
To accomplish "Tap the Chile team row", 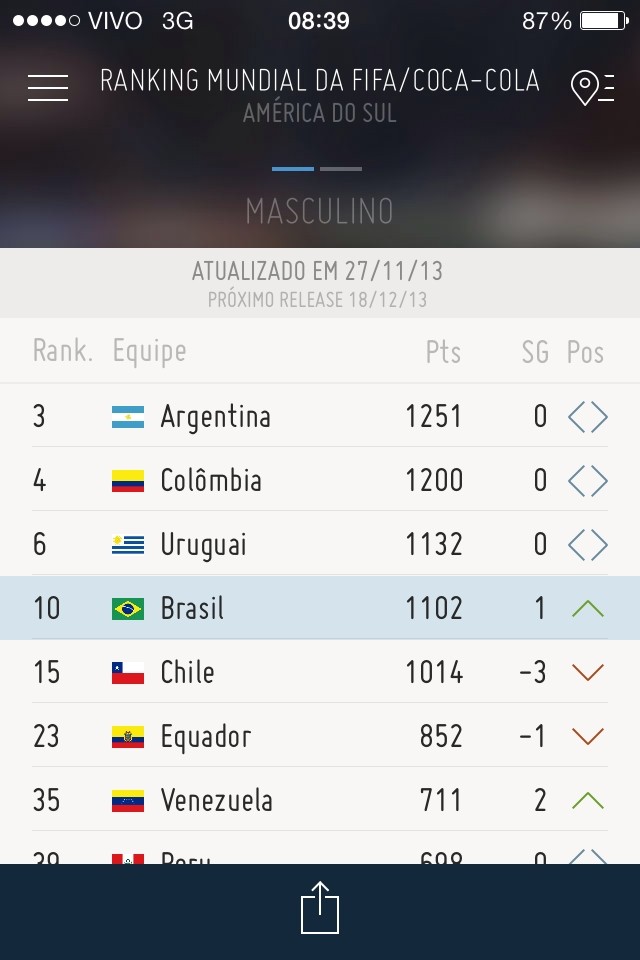I will pos(320,672).
